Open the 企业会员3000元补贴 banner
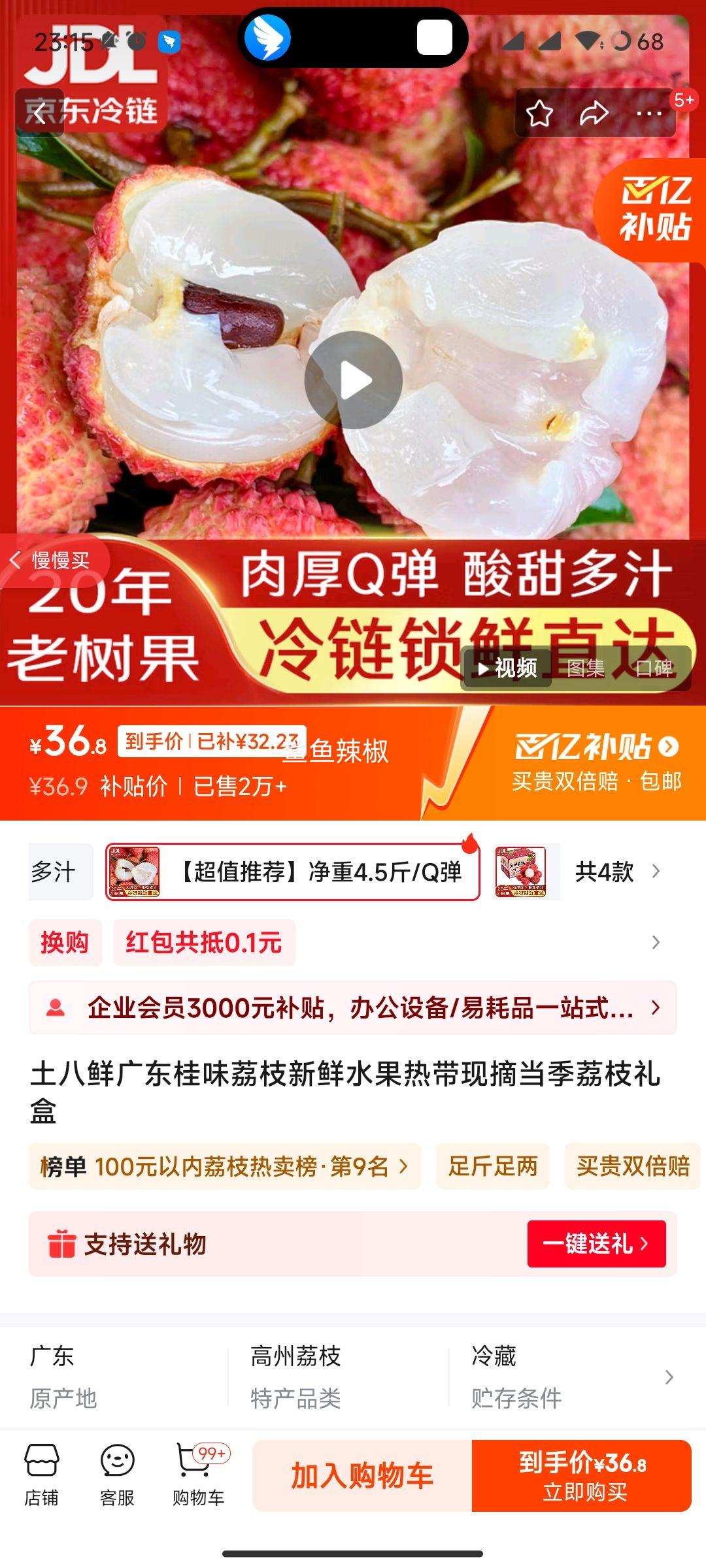 click(353, 1007)
